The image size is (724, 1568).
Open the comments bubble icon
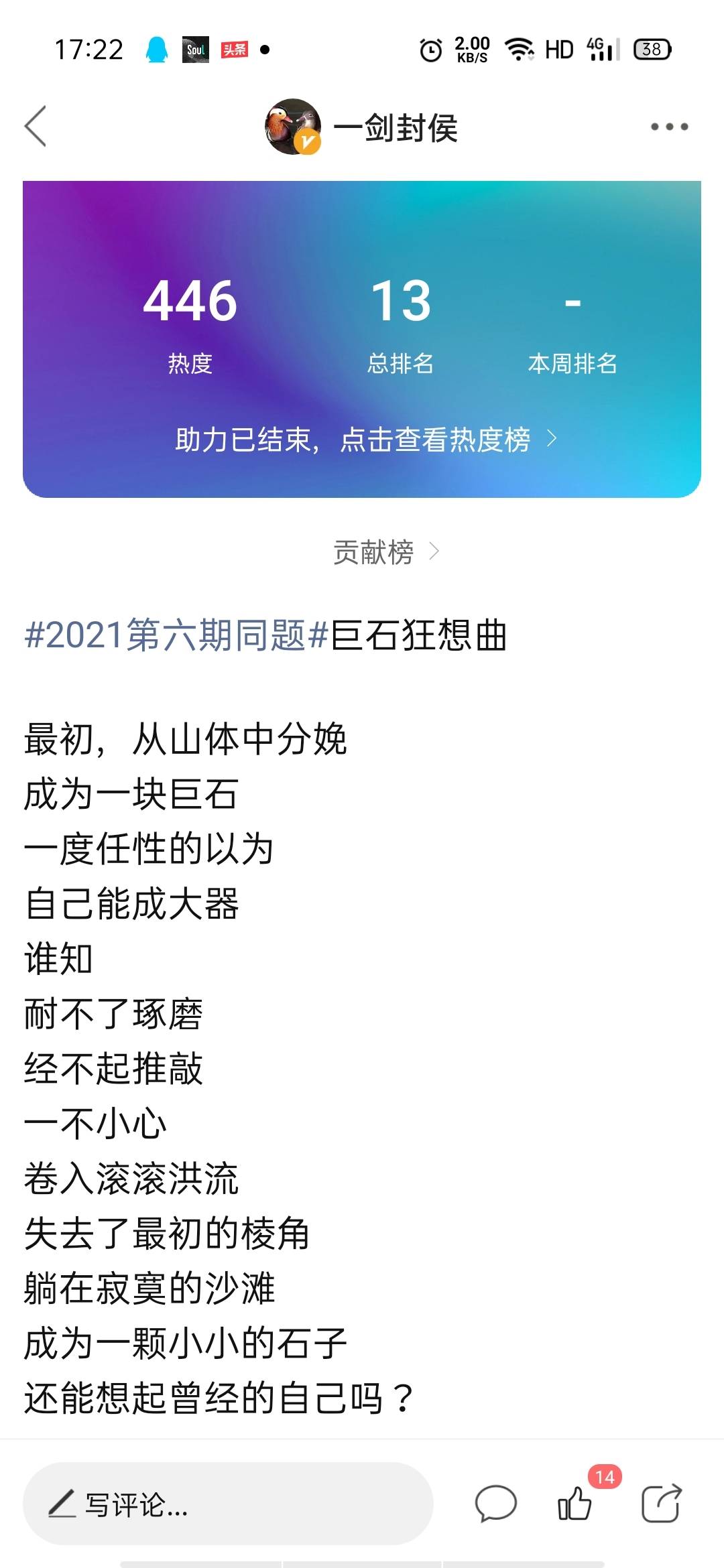[495, 1504]
